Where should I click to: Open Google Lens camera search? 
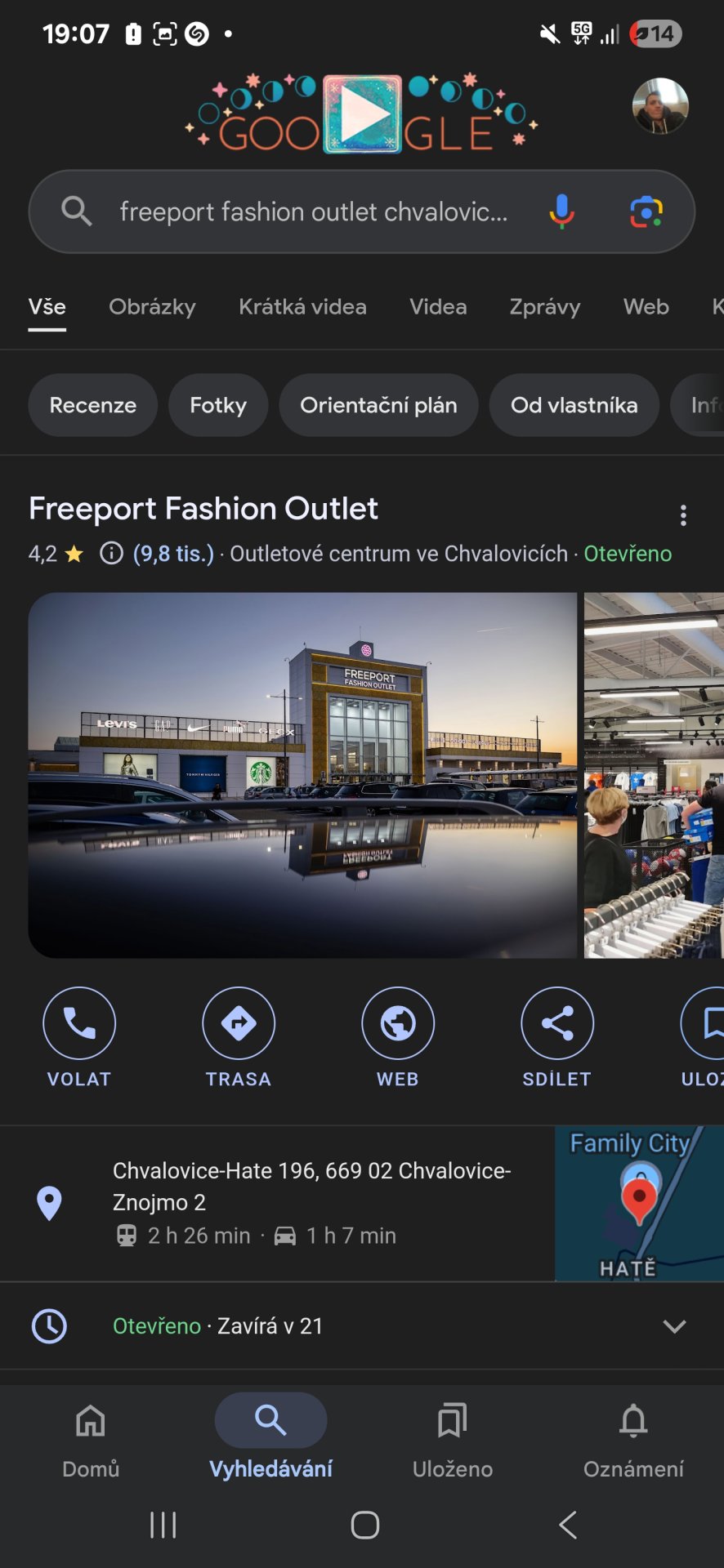(646, 212)
